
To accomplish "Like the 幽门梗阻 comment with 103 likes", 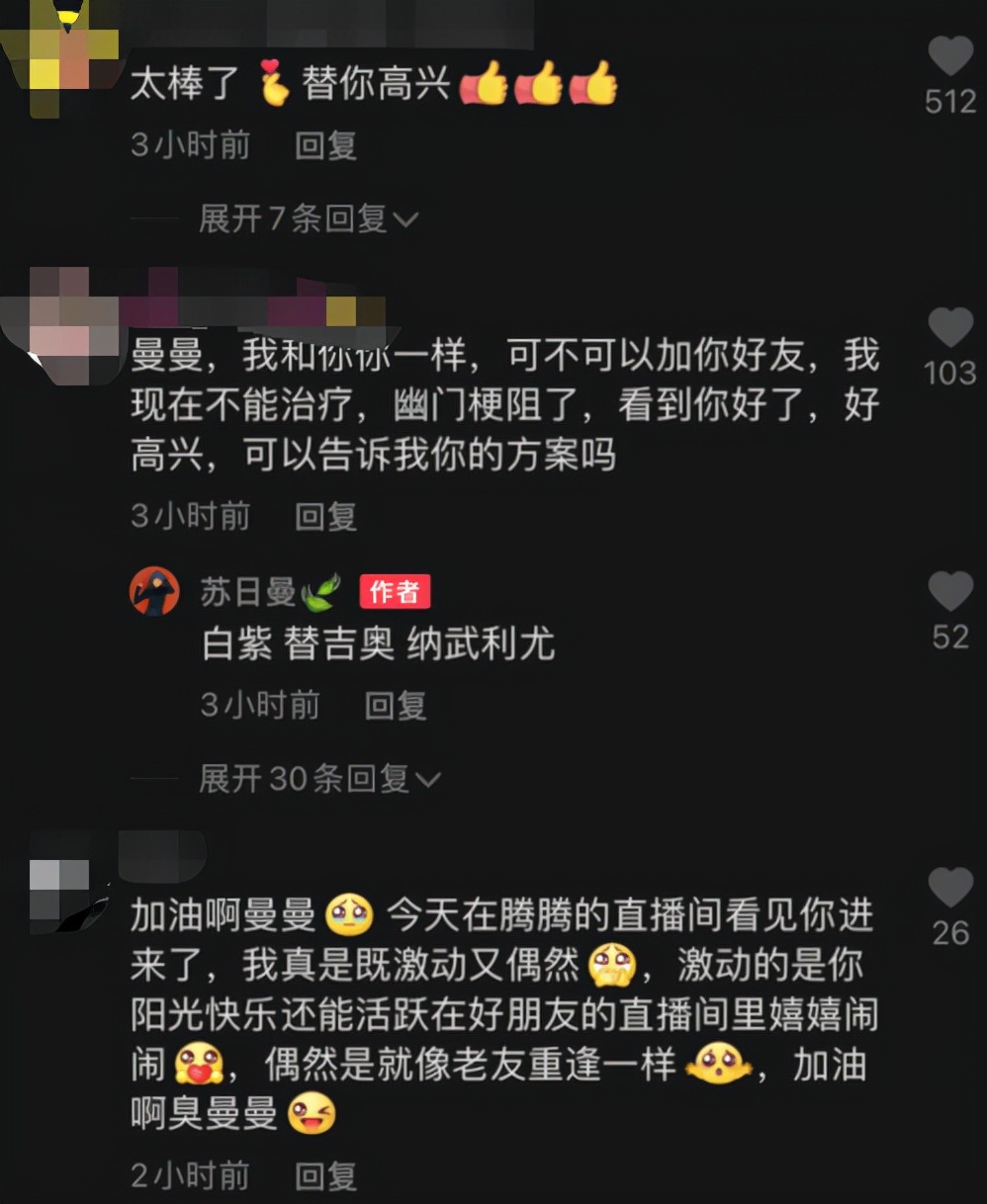I will click(950, 328).
